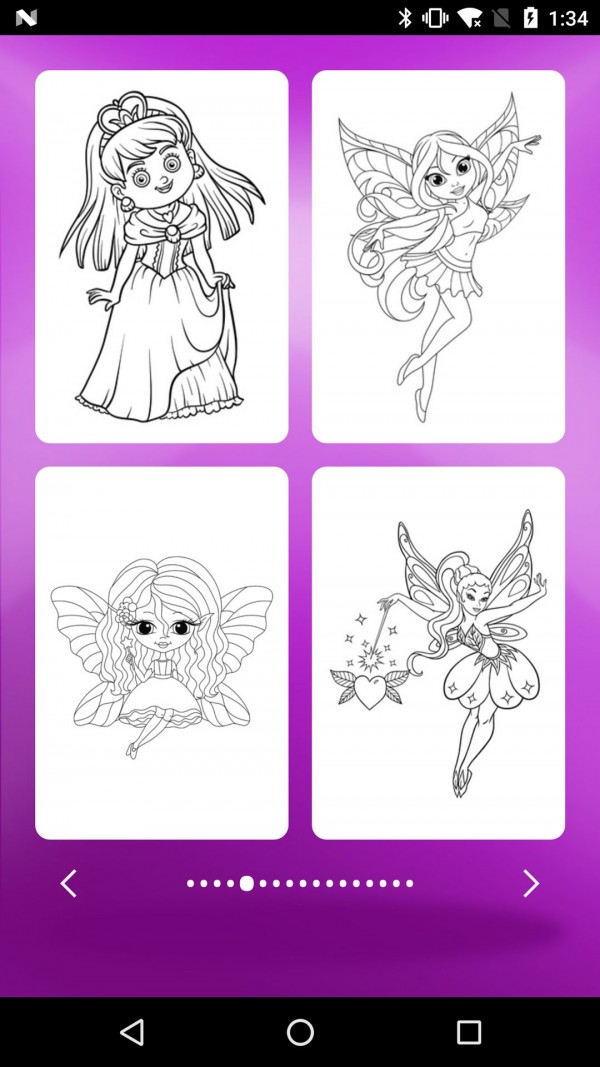Choose the fairy with wand and heart
This screenshot has width=600, height=1067.
(x=438, y=652)
